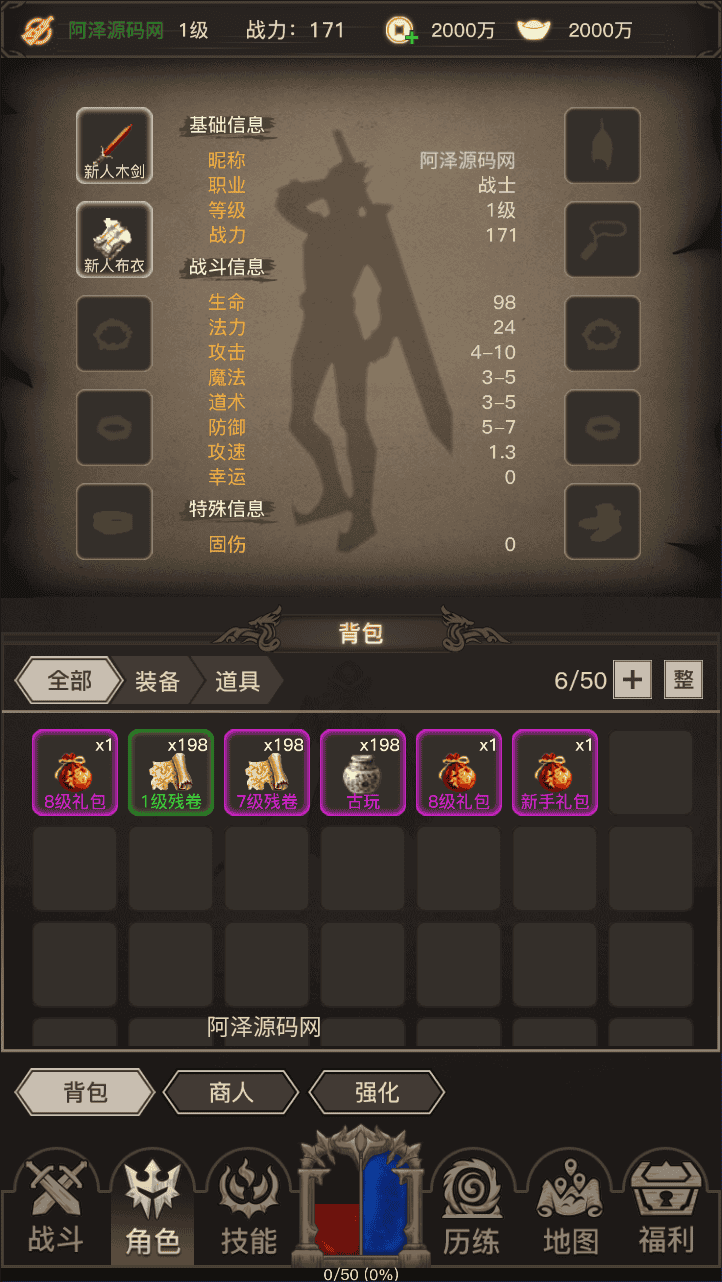
Task: Select the 7级残卷 item
Action: pos(267,773)
